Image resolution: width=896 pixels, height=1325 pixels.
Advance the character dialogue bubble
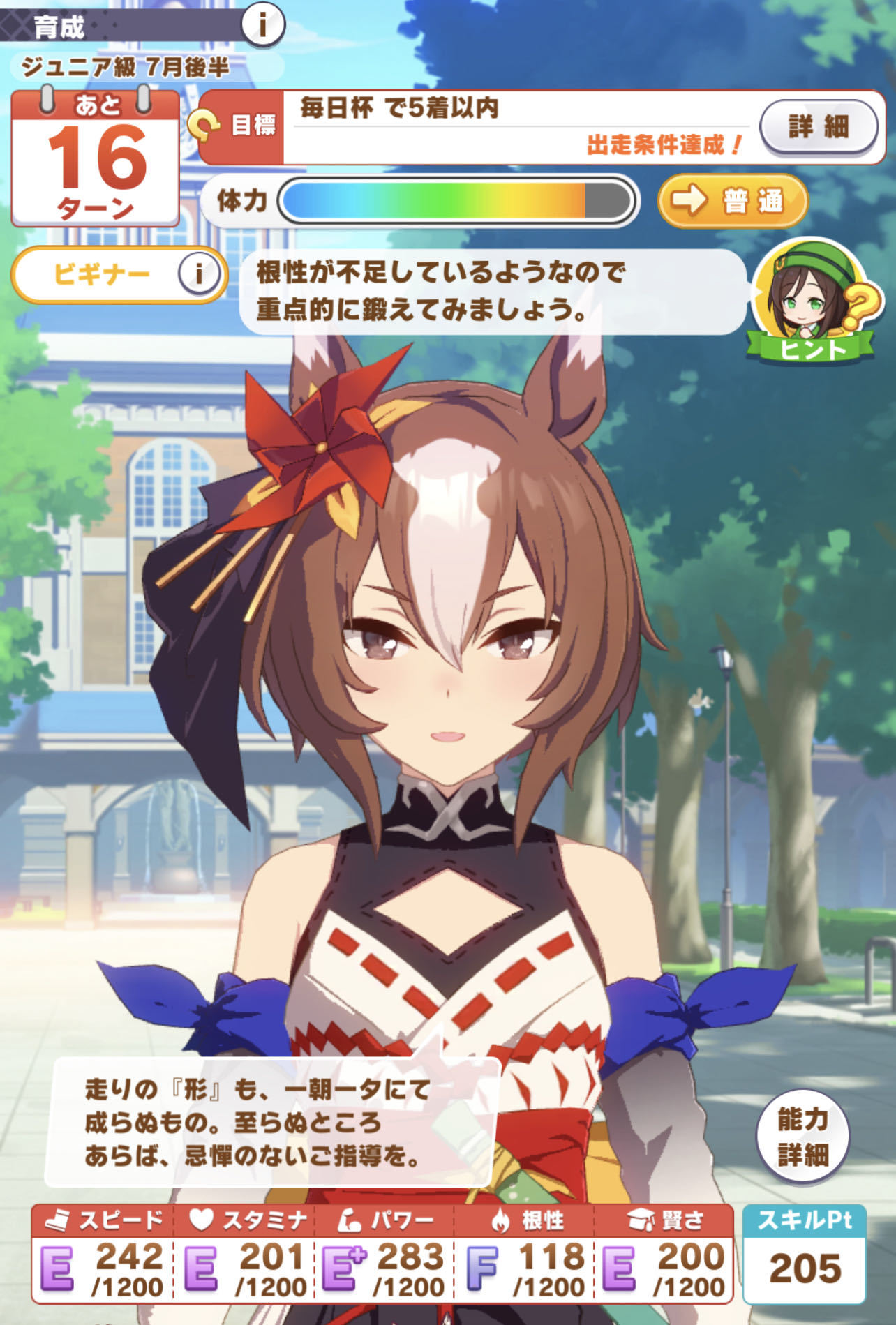coord(272,1123)
